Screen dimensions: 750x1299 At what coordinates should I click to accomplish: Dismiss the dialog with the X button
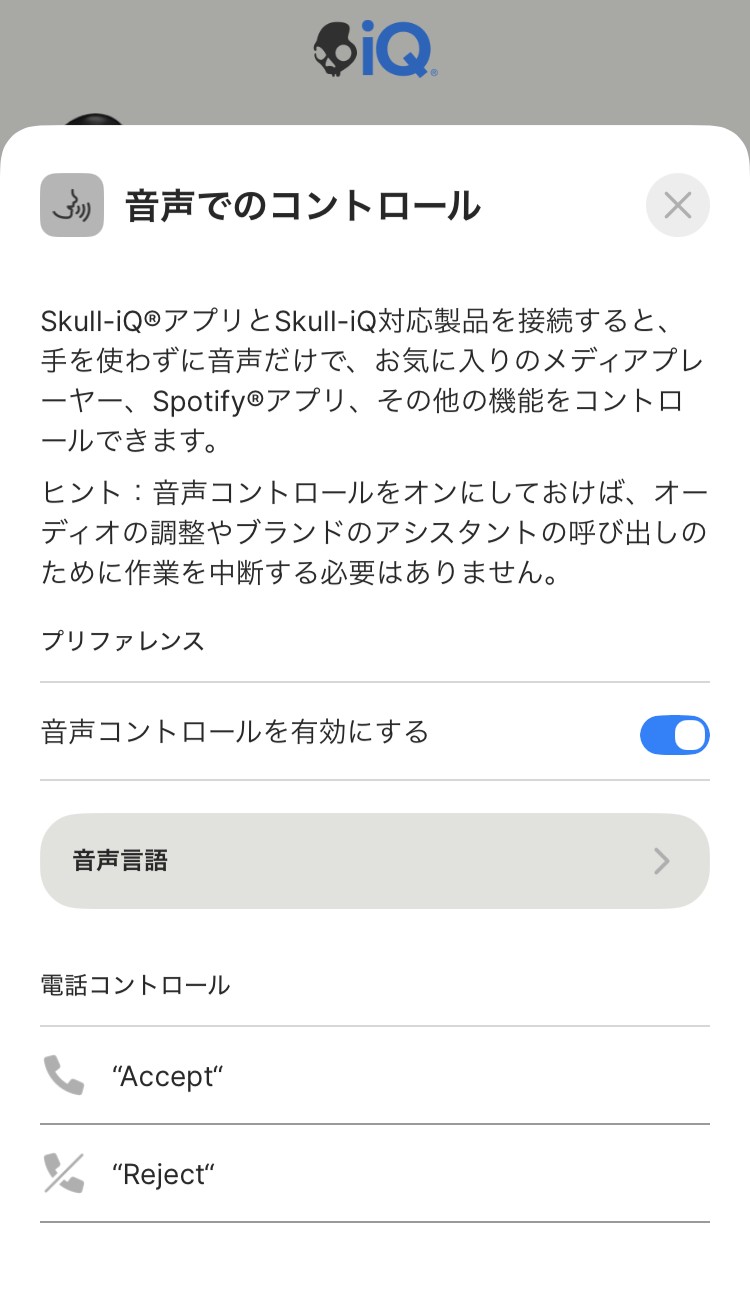[x=678, y=205]
